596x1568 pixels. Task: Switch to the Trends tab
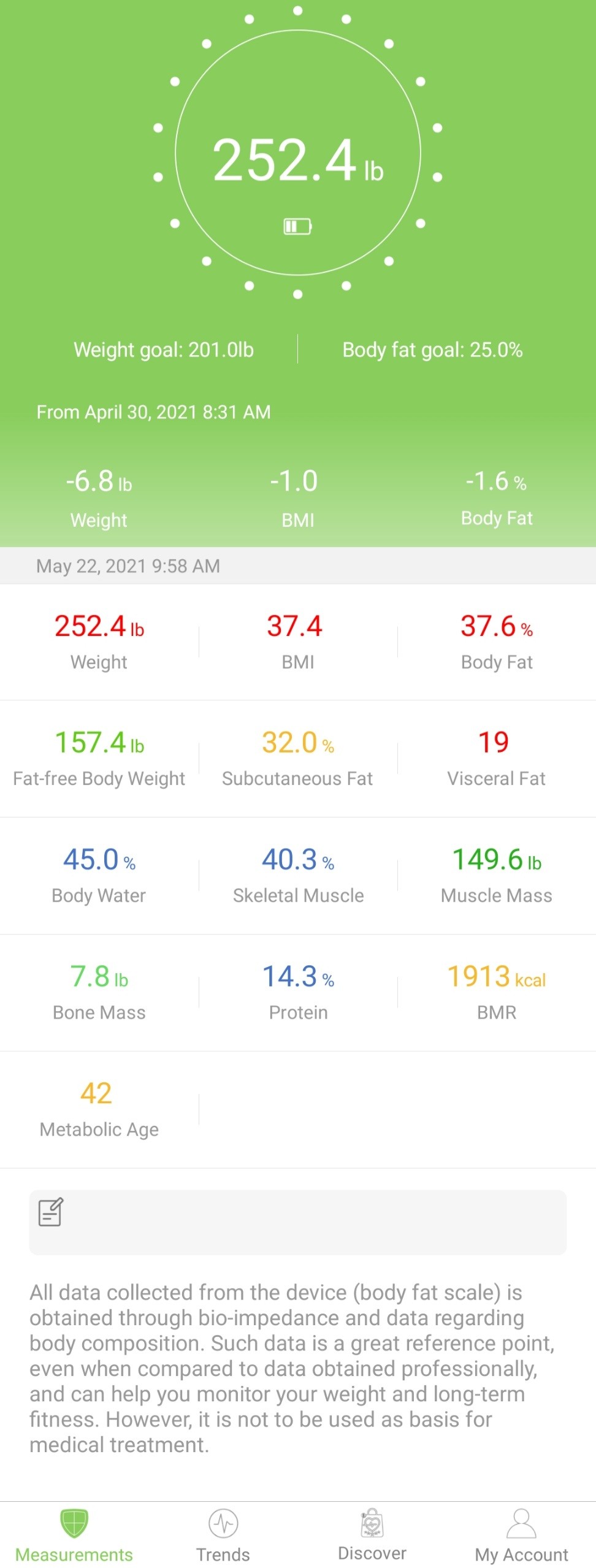pyautogui.click(x=223, y=1535)
